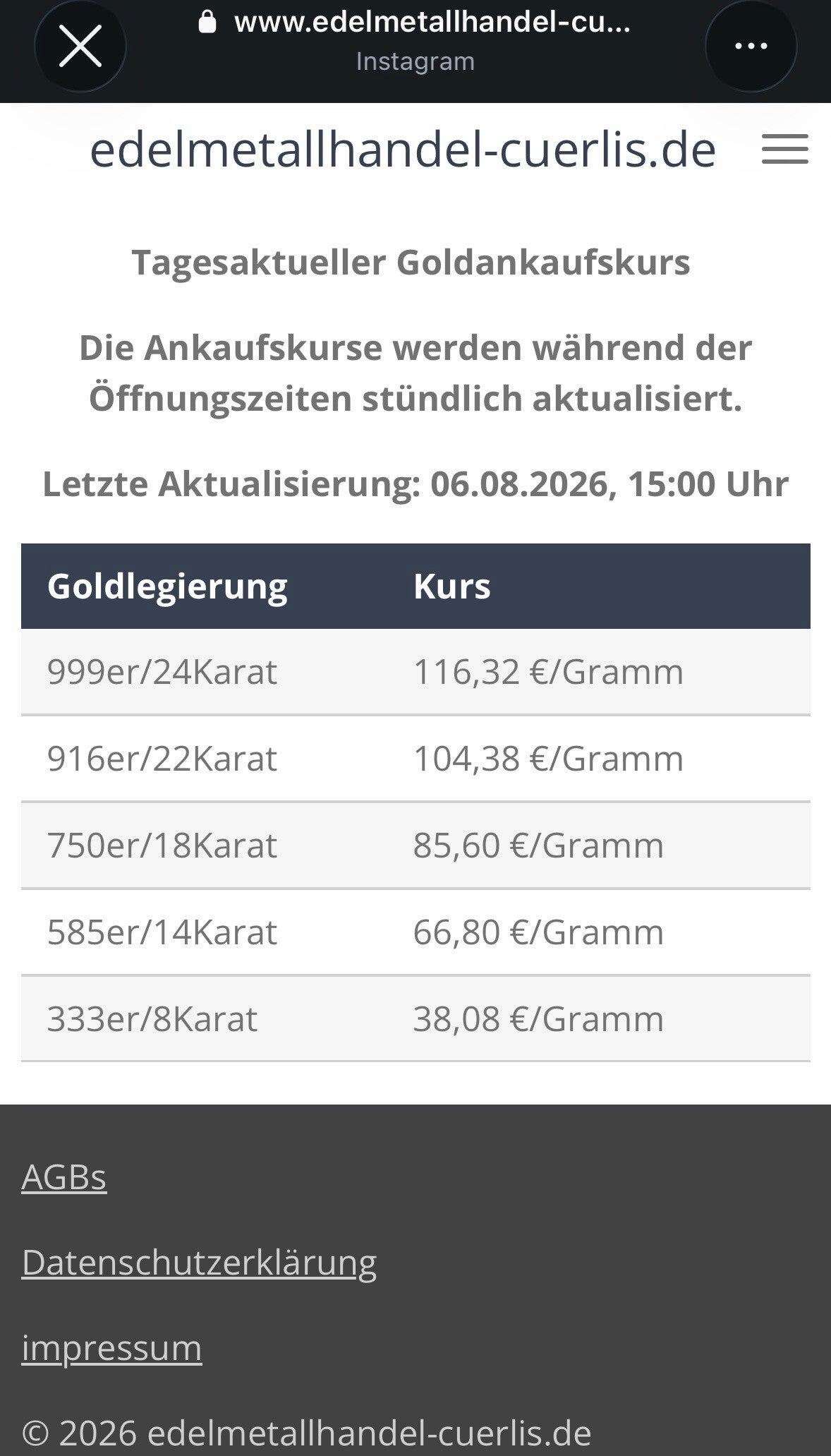Tap the edelmetallhandel-cuerlis.de site title
The image size is (831, 1456).
tap(403, 150)
